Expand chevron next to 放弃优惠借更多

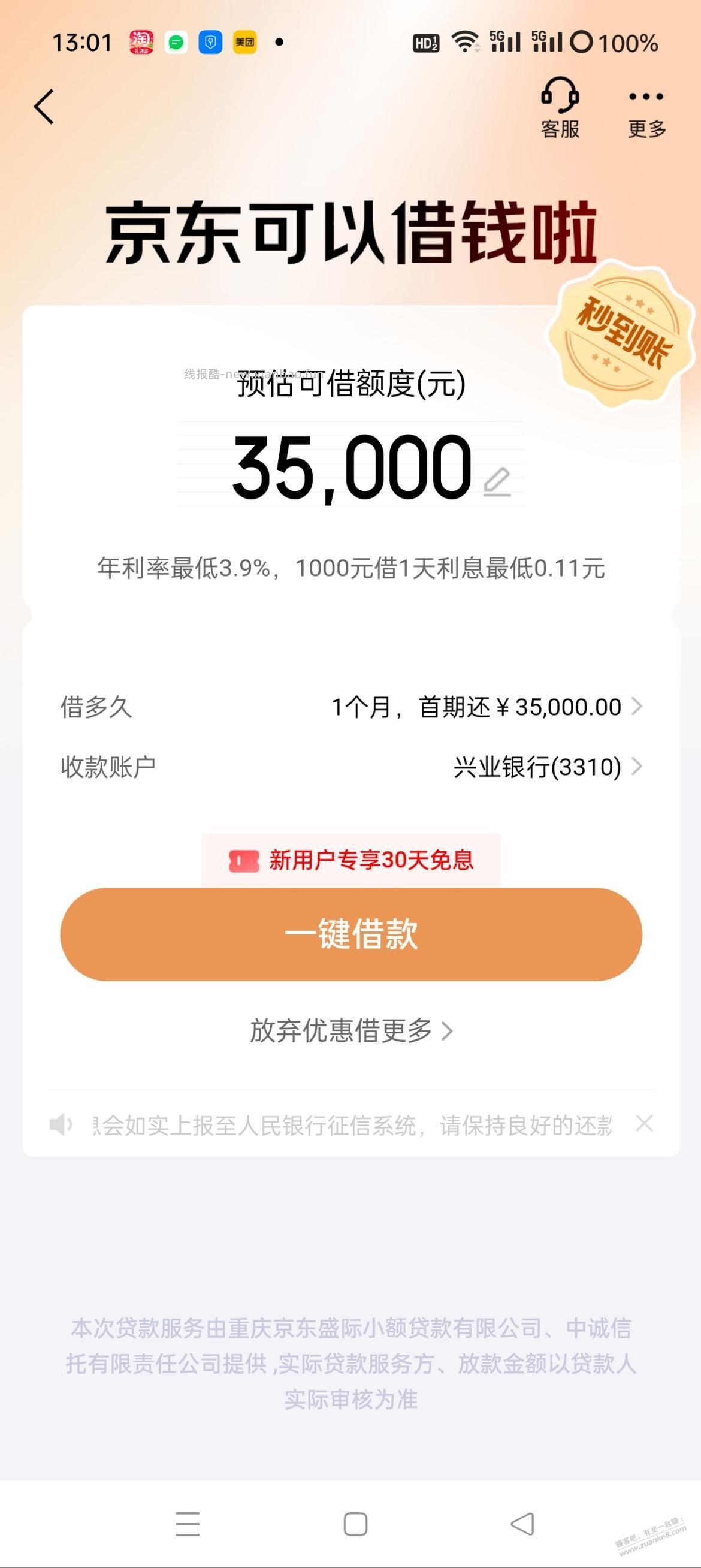tap(449, 1030)
